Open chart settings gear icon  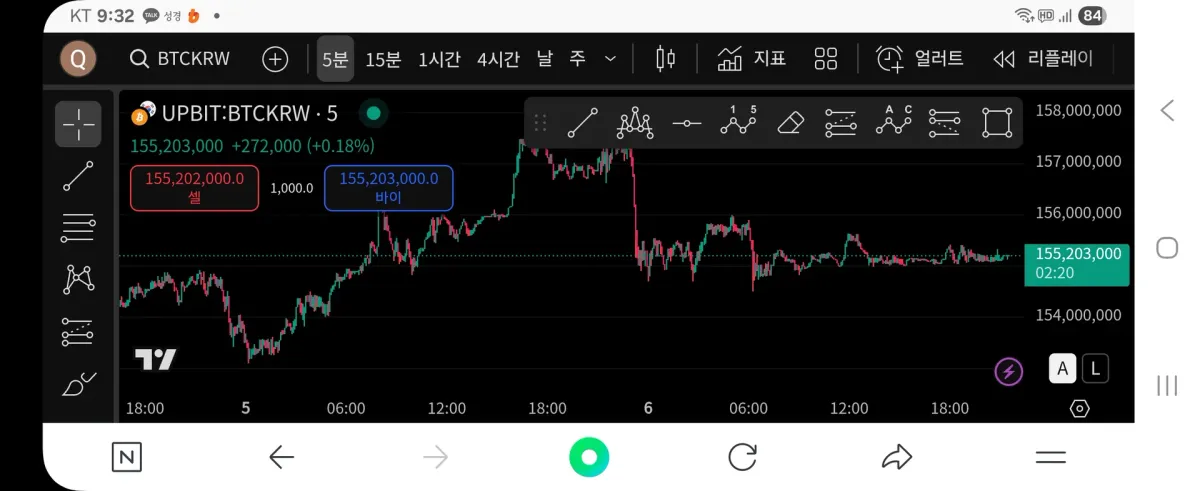pos(1079,408)
